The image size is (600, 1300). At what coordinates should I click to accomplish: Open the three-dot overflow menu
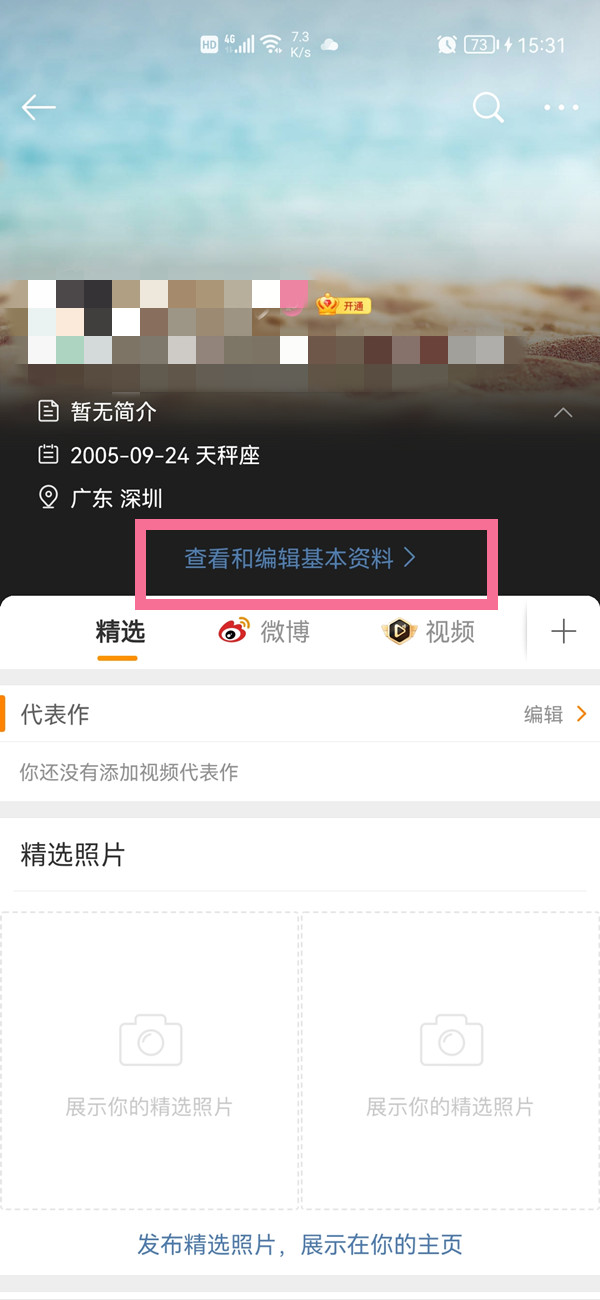pos(561,108)
